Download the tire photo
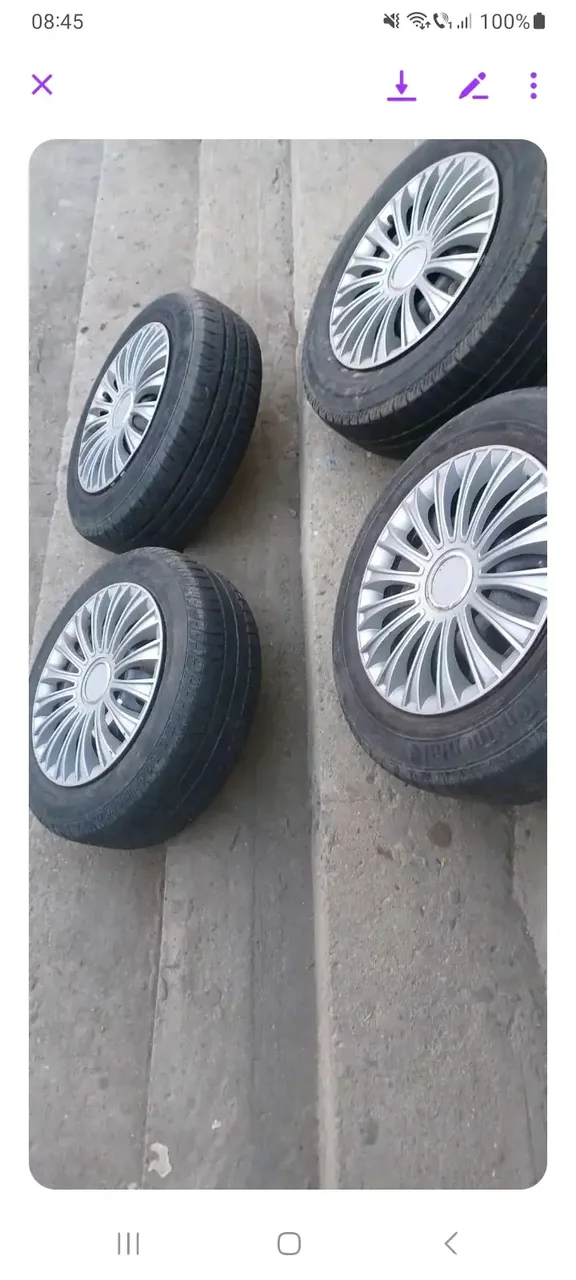 tap(402, 86)
